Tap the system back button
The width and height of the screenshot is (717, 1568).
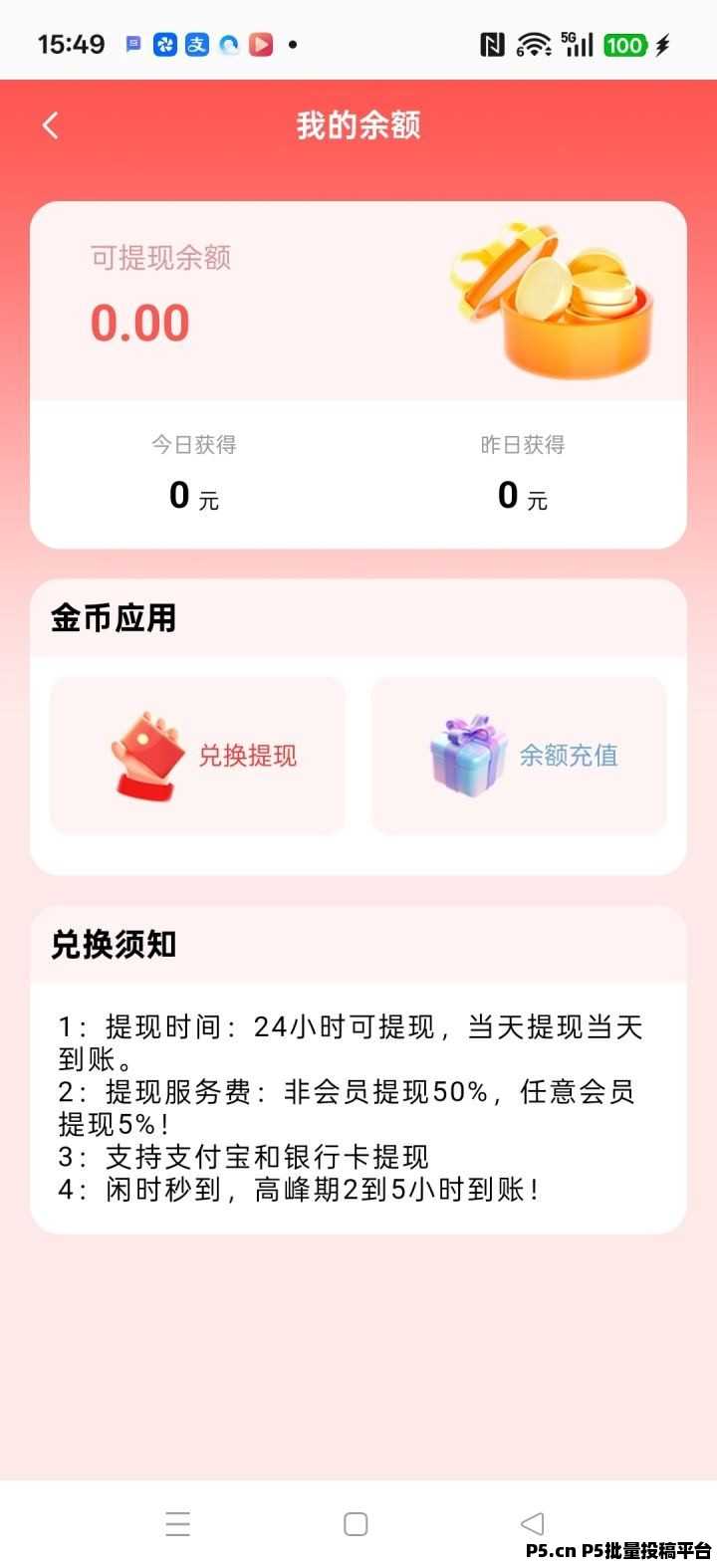pyautogui.click(x=532, y=1523)
